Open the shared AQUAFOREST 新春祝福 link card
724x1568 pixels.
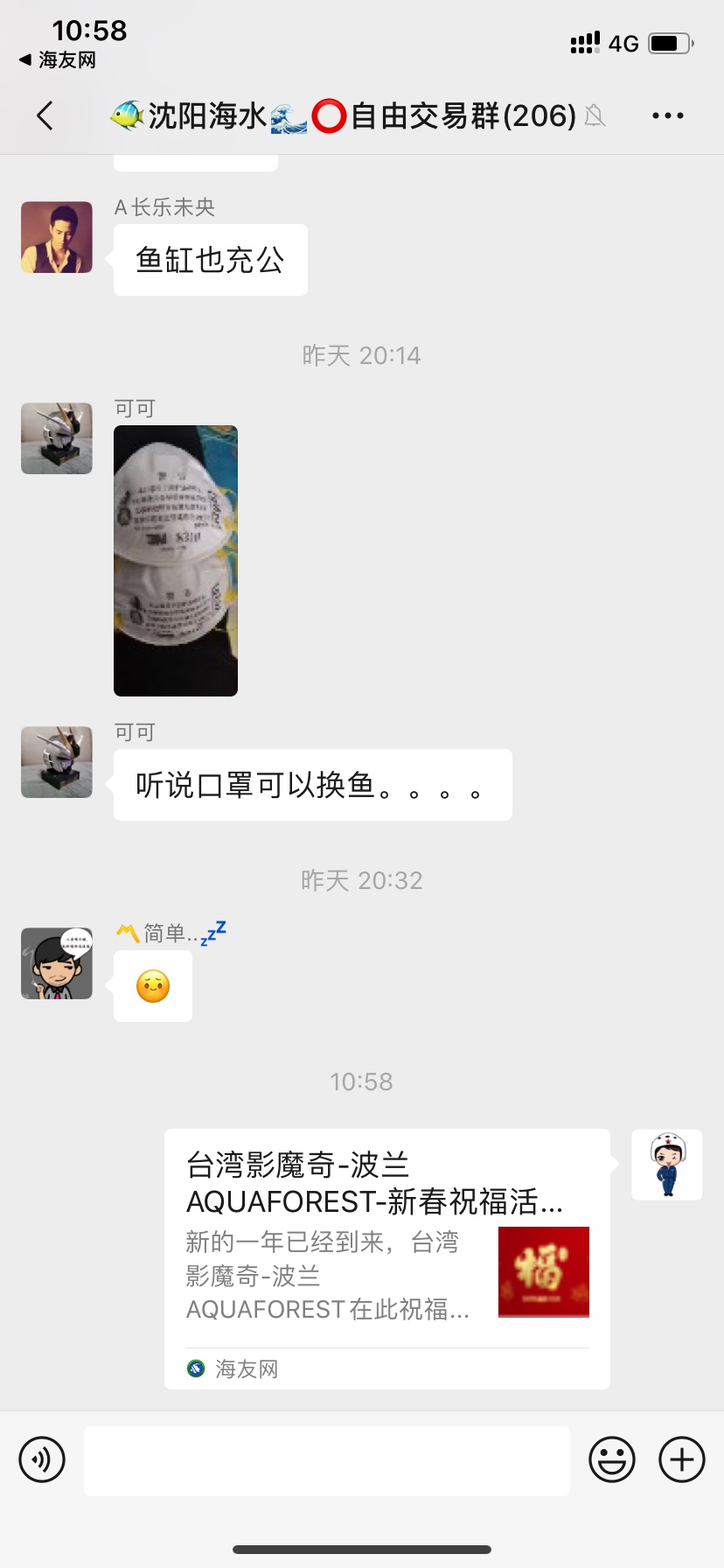pos(386,1258)
